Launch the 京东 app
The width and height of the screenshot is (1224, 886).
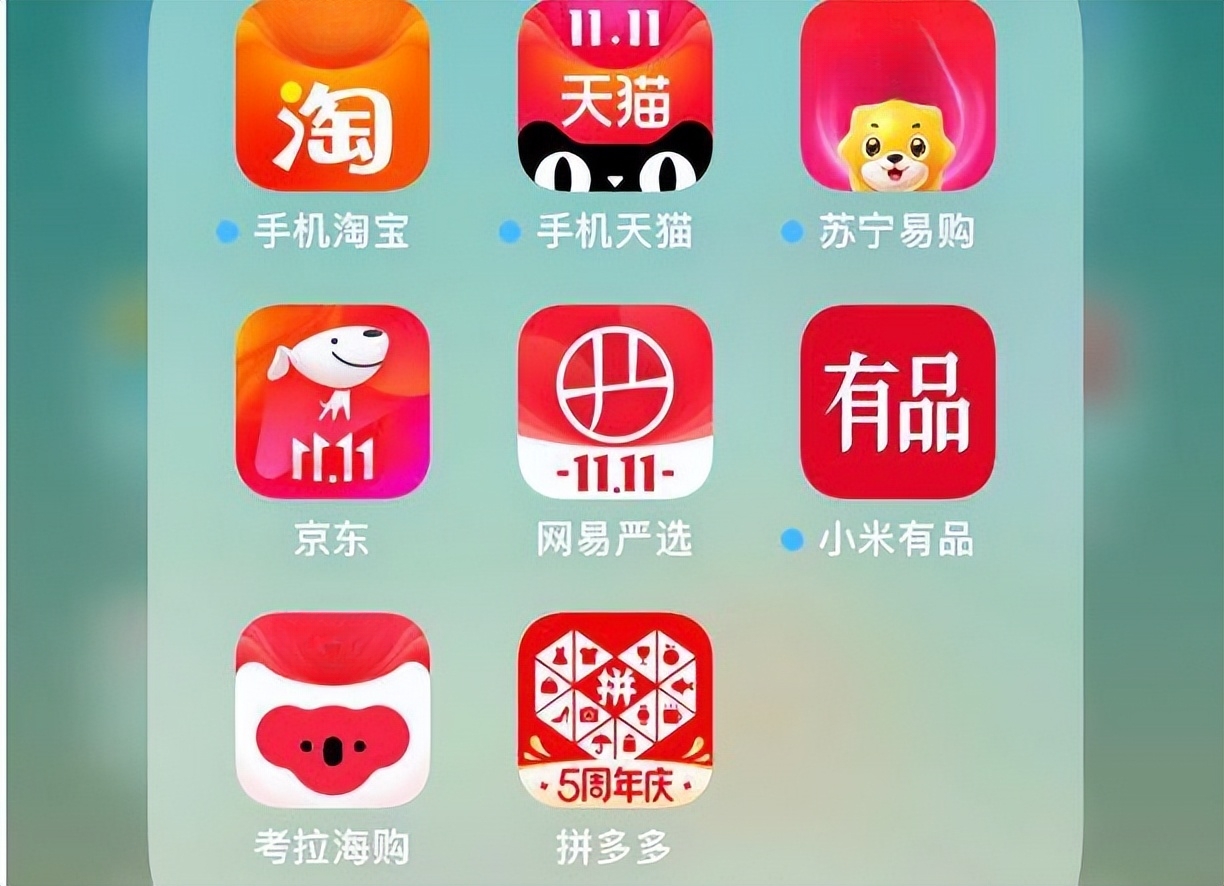coord(332,402)
